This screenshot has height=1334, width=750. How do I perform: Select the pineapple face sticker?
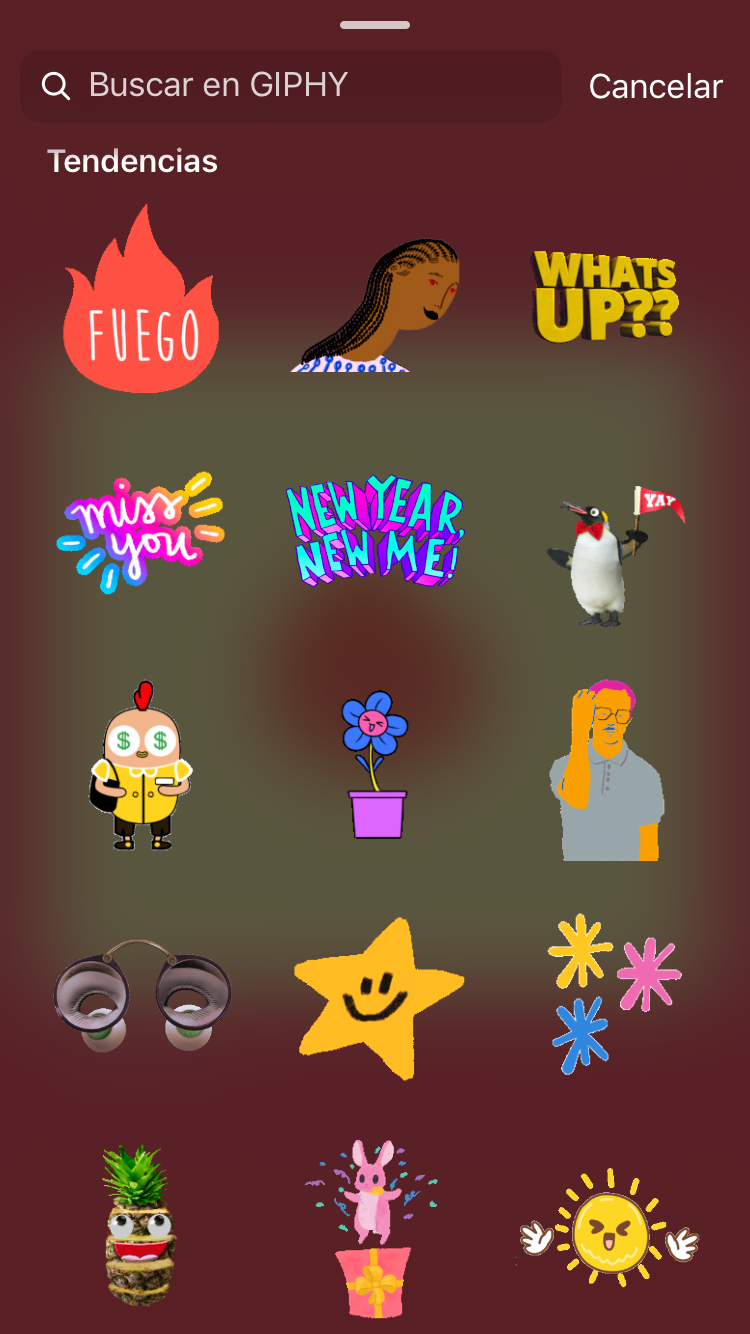pos(139,1225)
